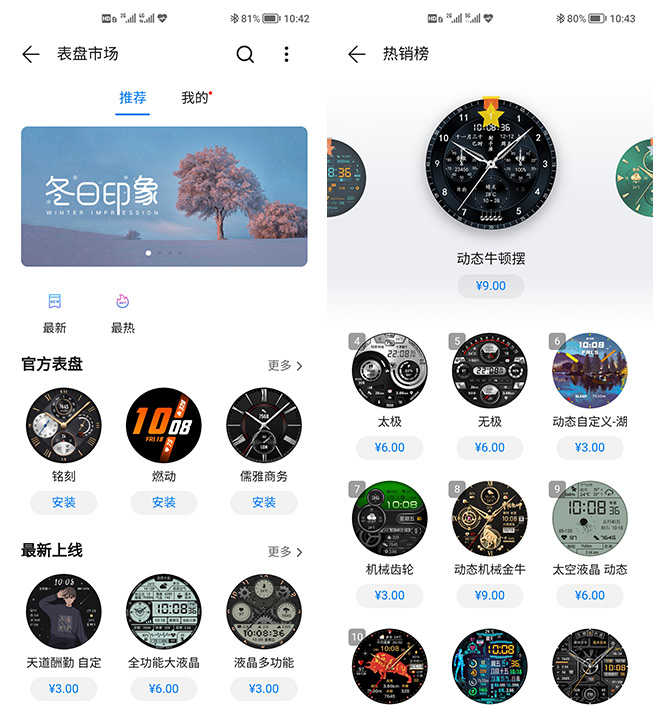The width and height of the screenshot is (654, 708).
Task: Purchase 动态牛顿摆 for ¥9.00
Action: tap(490, 285)
